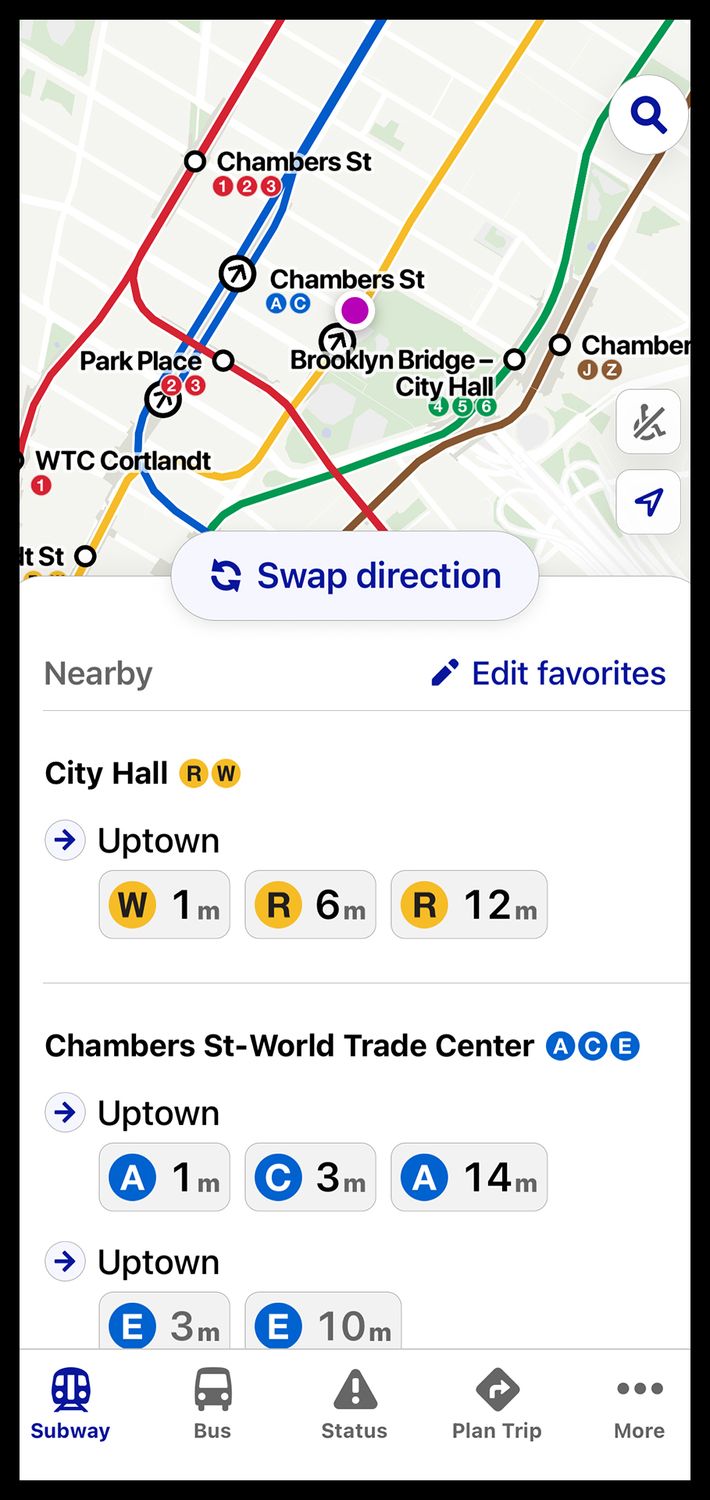This screenshot has height=1500, width=710.
Task: Open the More tab
Action: click(x=639, y=1405)
